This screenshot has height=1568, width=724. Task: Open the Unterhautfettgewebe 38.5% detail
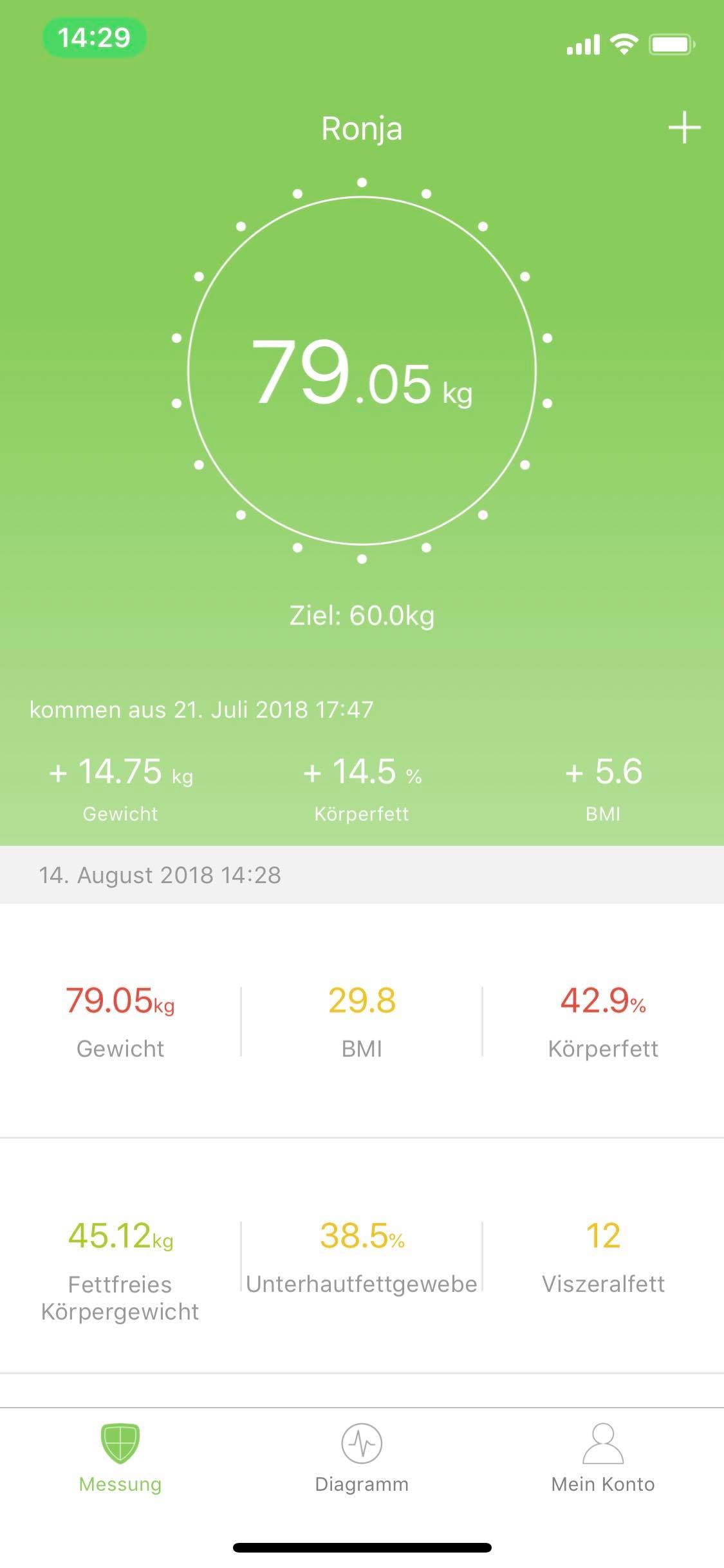pos(362,1256)
